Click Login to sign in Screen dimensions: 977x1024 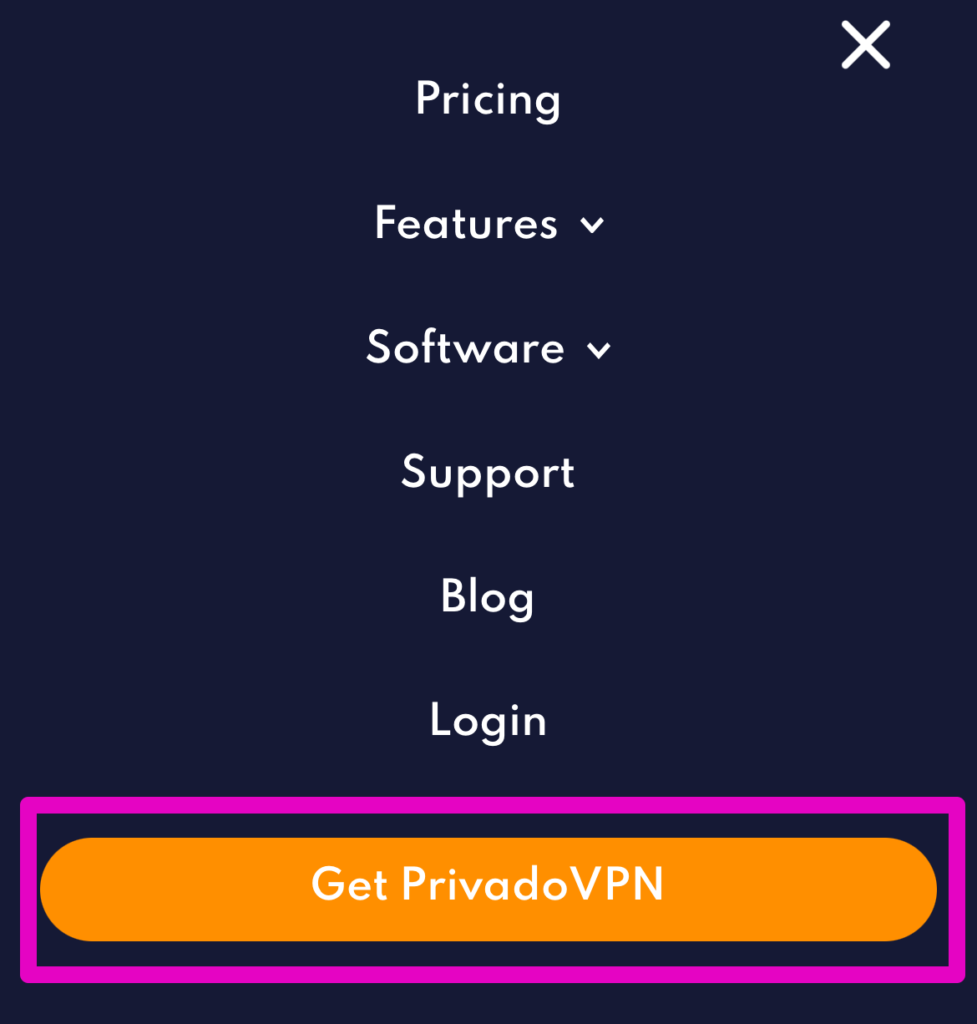(x=487, y=720)
